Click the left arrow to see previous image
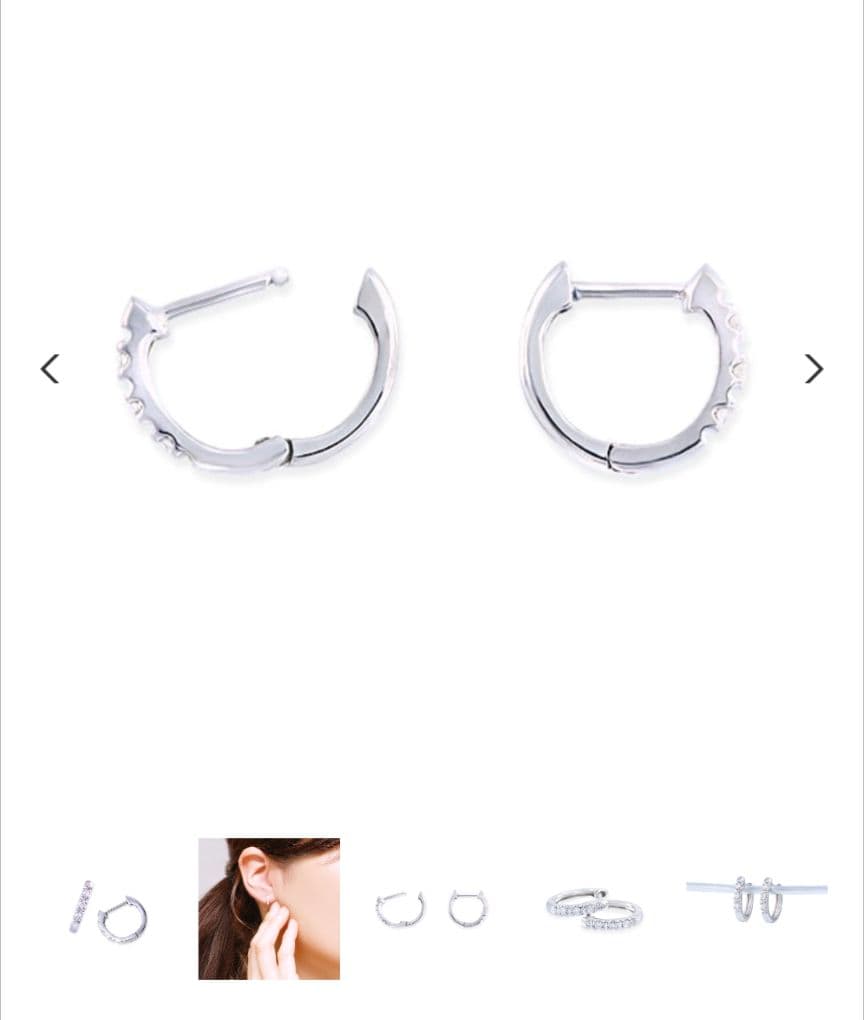The height and width of the screenshot is (1020, 864). [51, 369]
